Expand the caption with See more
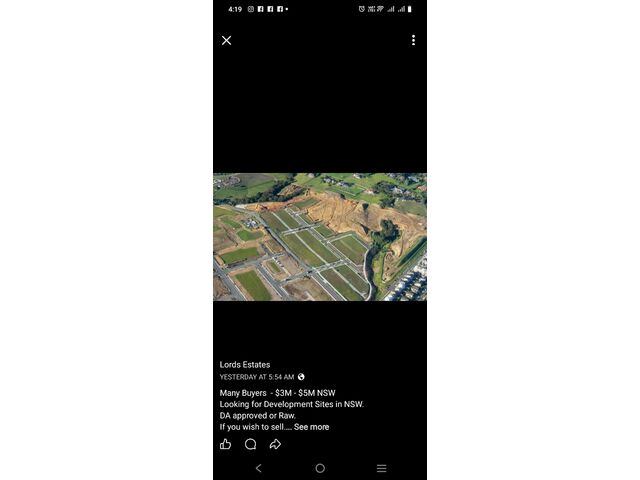The height and width of the screenshot is (480, 640). pos(311,427)
